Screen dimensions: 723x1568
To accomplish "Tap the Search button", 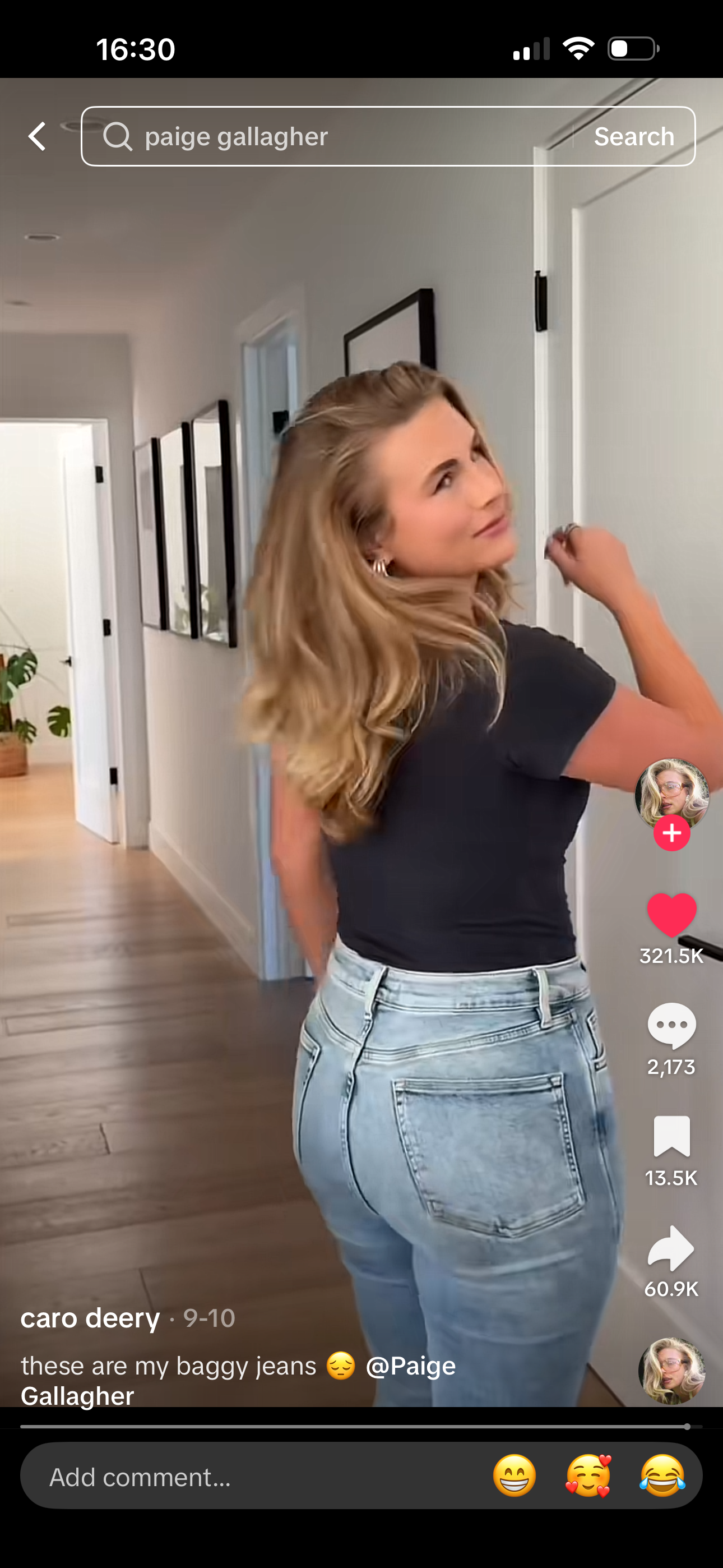I will pyautogui.click(x=633, y=136).
